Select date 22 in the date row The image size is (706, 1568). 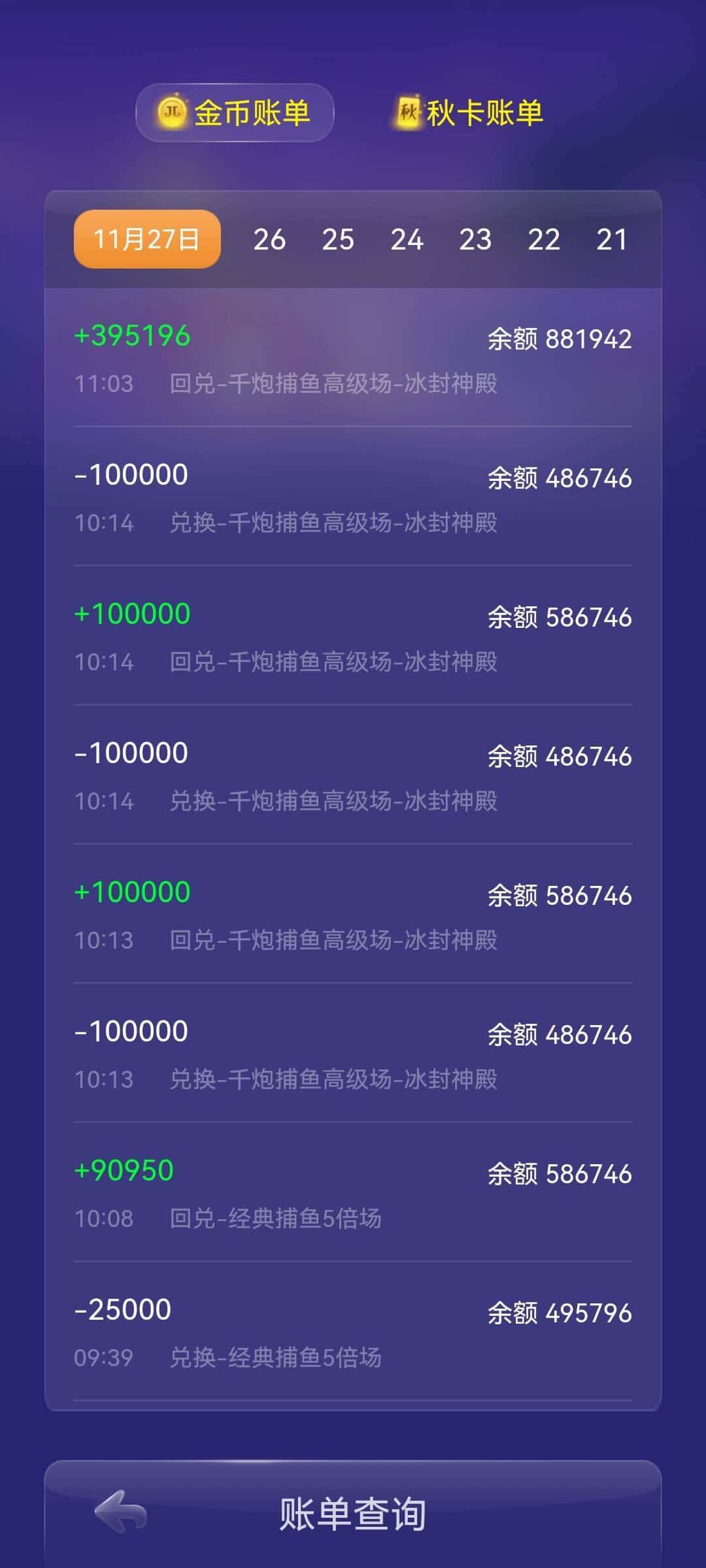click(545, 240)
